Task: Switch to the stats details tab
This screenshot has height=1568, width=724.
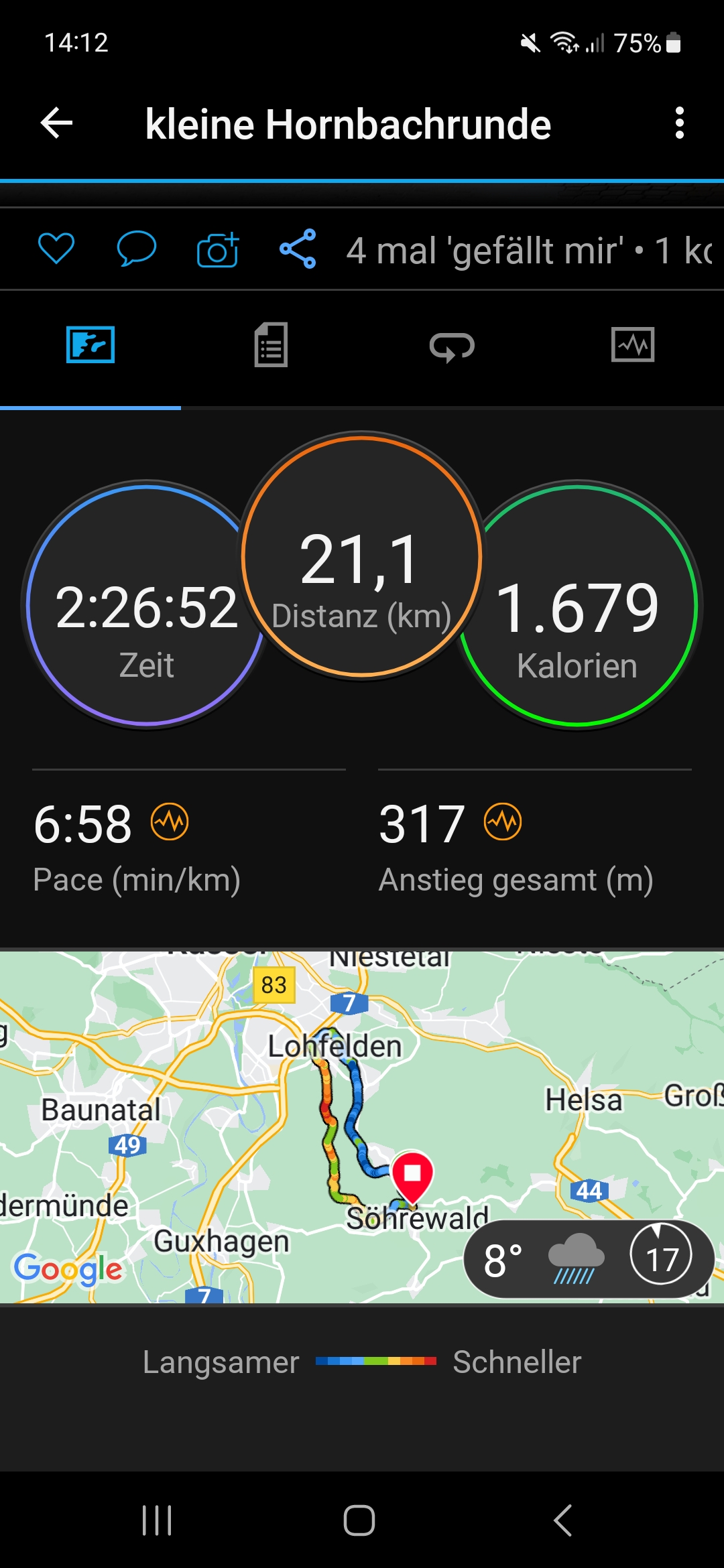Action: [x=271, y=345]
